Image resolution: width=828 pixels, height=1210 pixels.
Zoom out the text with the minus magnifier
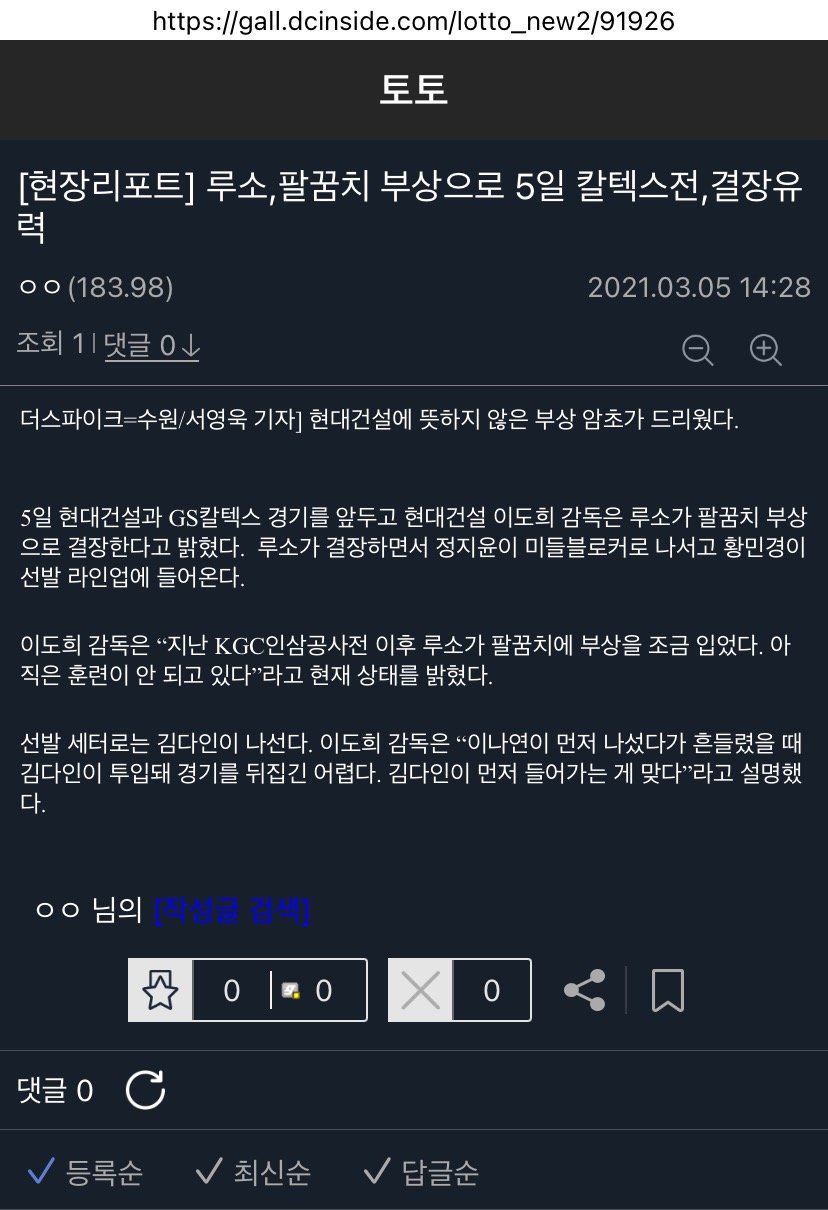[x=697, y=349]
